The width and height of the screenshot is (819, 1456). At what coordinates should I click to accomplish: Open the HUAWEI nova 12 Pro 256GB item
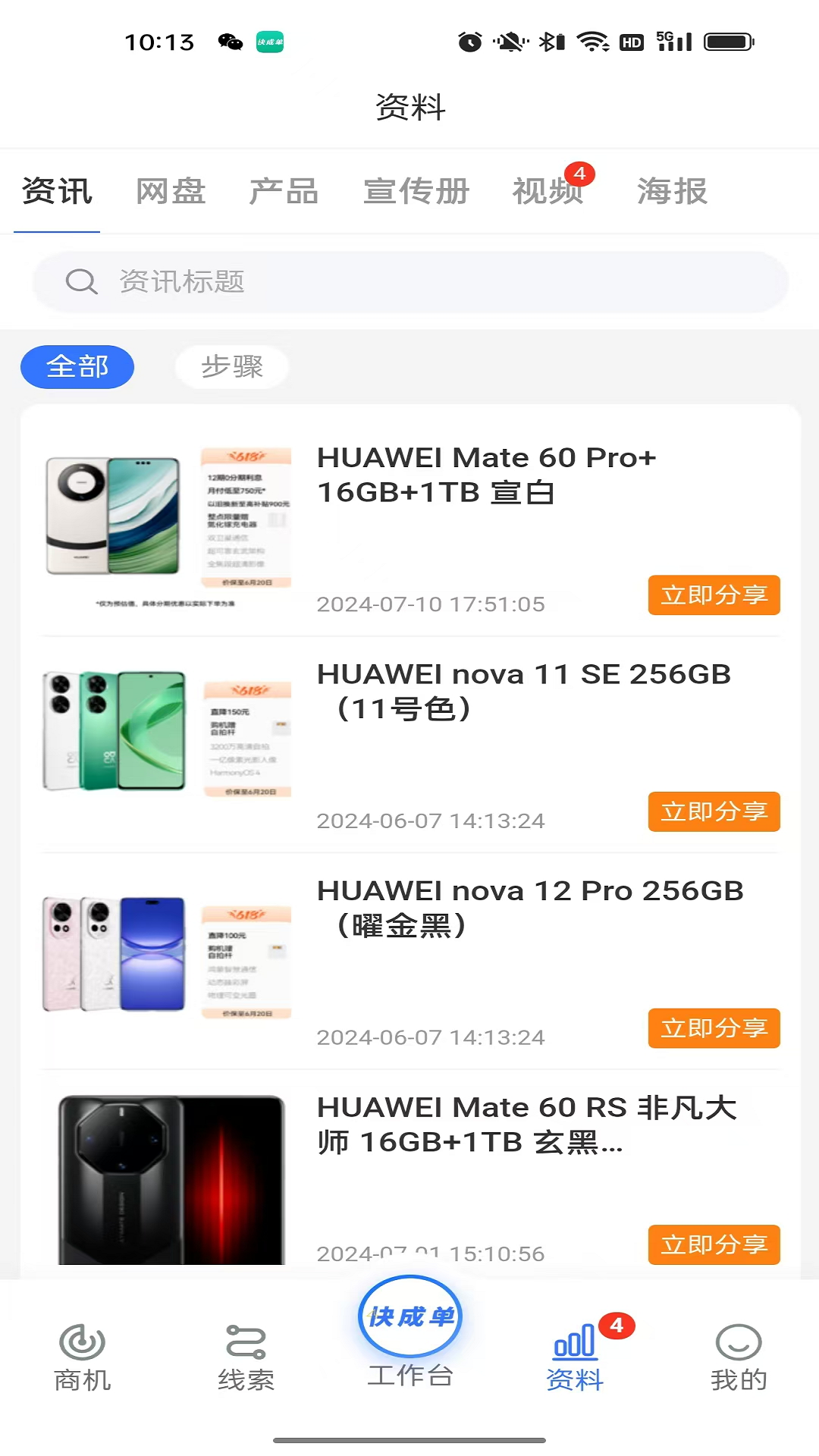(x=529, y=908)
